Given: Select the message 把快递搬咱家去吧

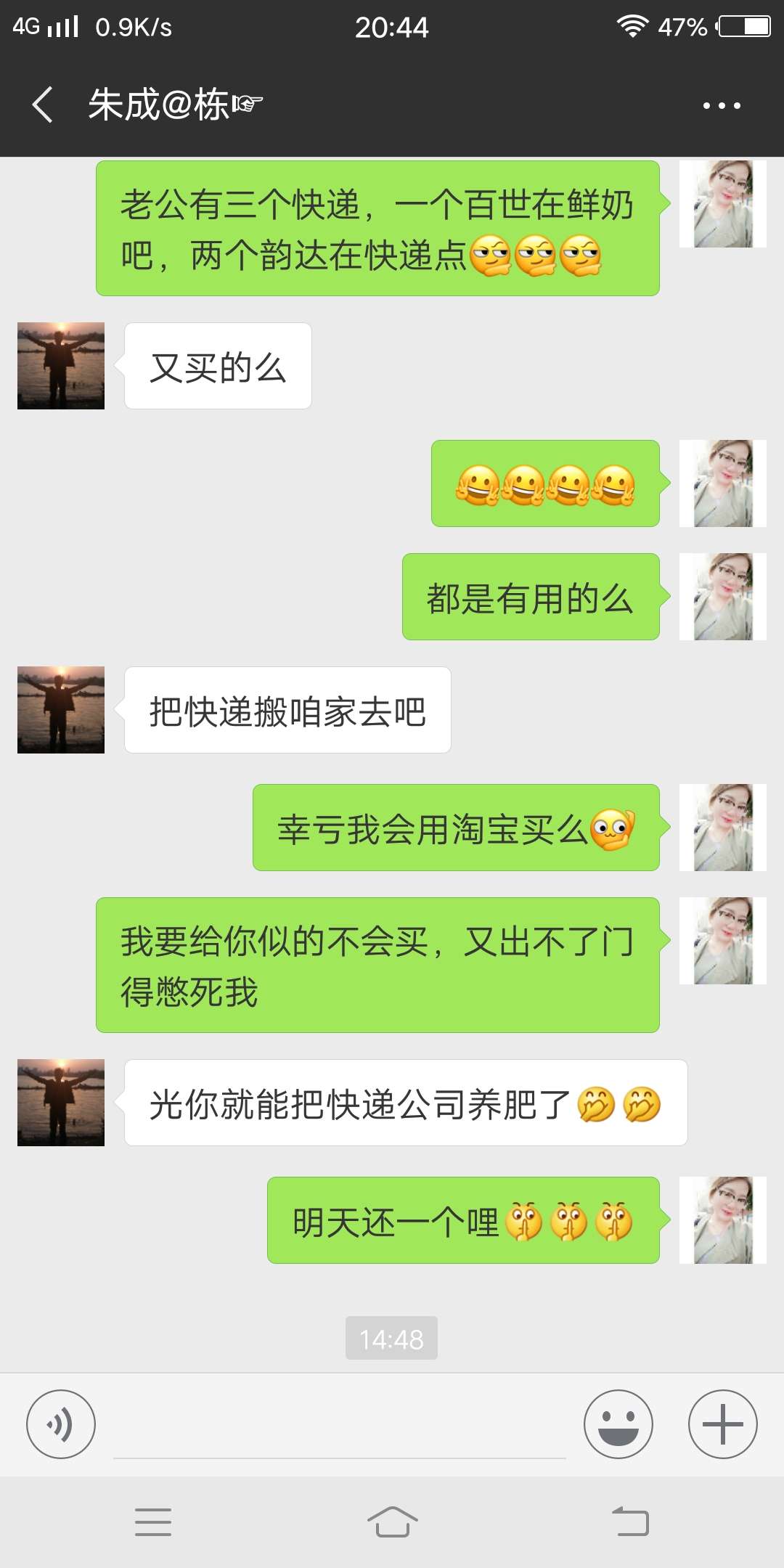Looking at the screenshot, I should 287,710.
